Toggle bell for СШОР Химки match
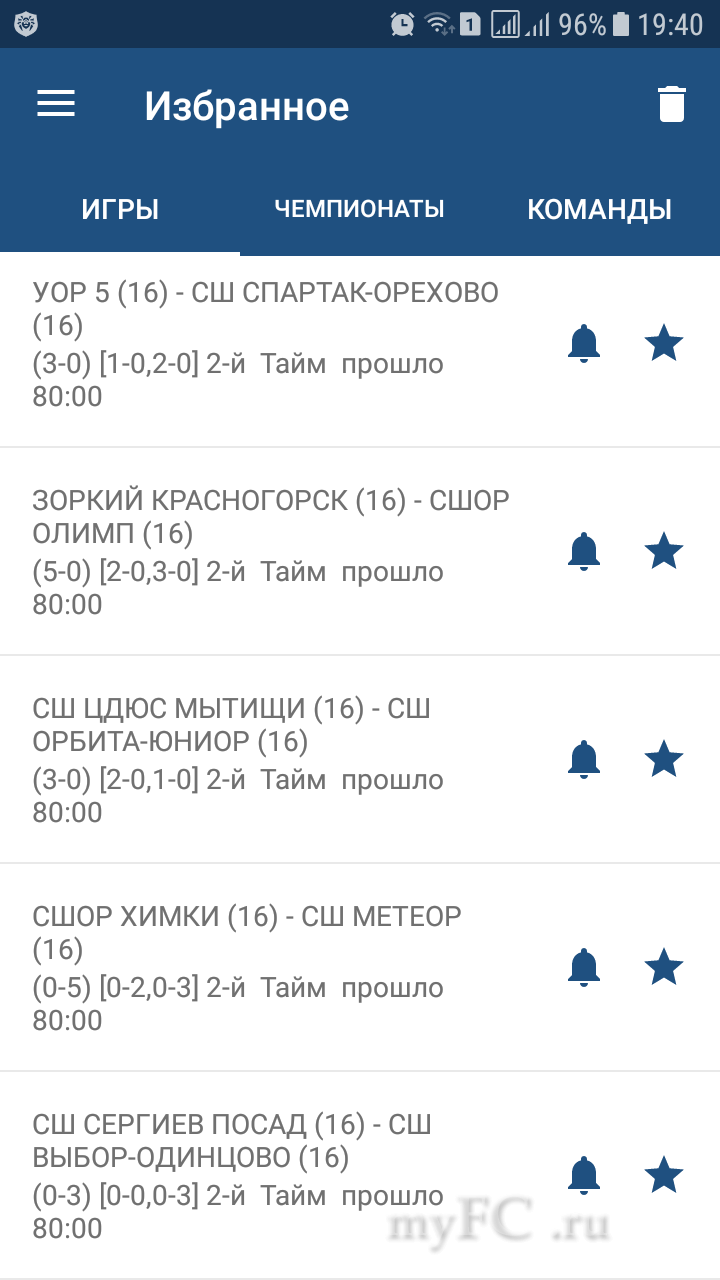This screenshot has width=720, height=1280. pos(584,967)
